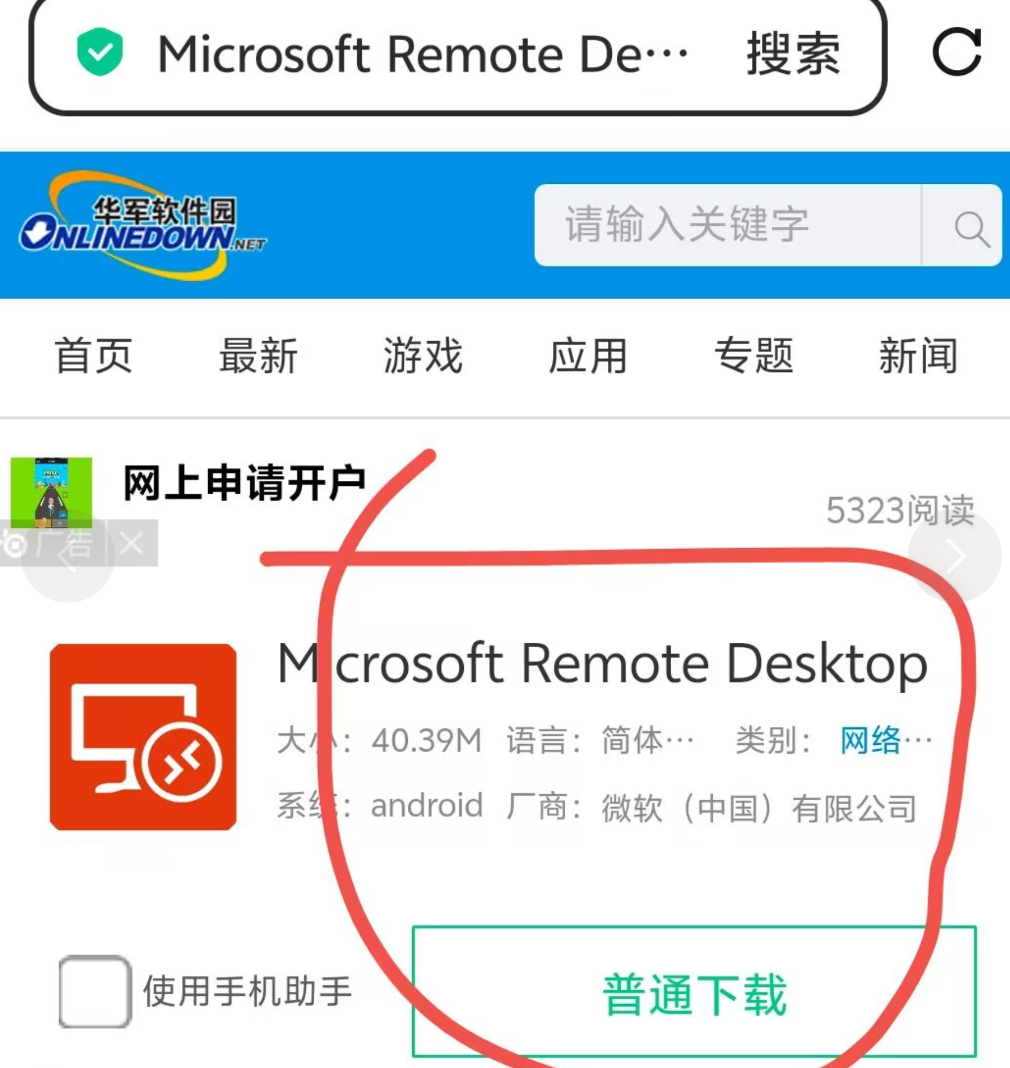This screenshot has width=1010, height=1068.
Task: Open the 网上申请开户 ad
Action: click(244, 483)
